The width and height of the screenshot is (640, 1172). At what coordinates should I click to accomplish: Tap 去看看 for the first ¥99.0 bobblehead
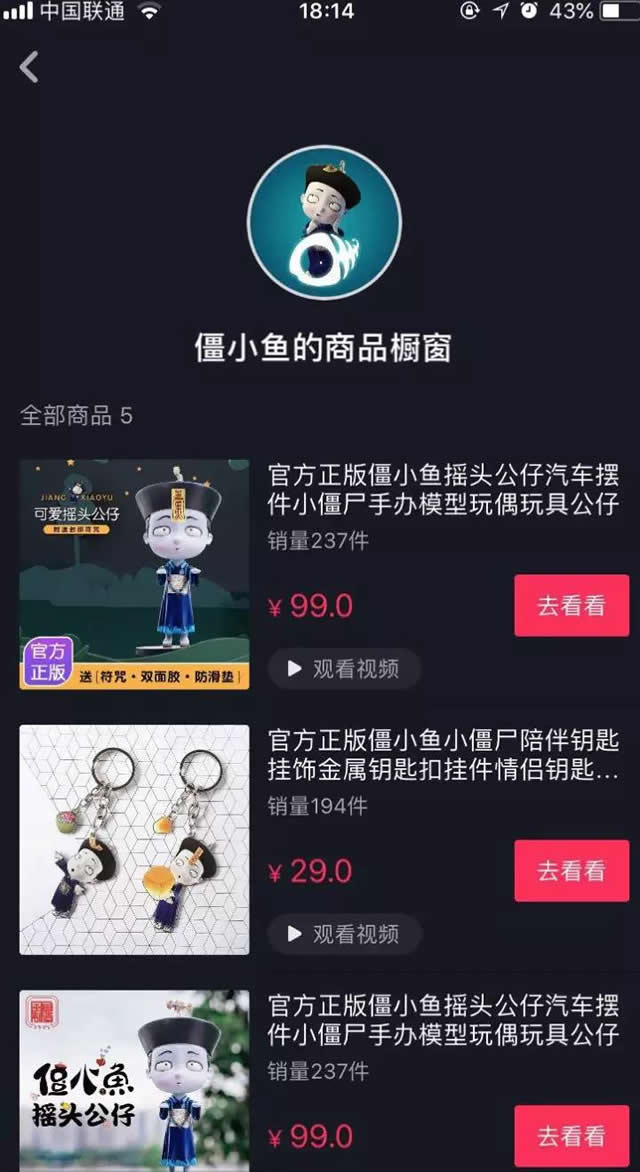point(571,605)
